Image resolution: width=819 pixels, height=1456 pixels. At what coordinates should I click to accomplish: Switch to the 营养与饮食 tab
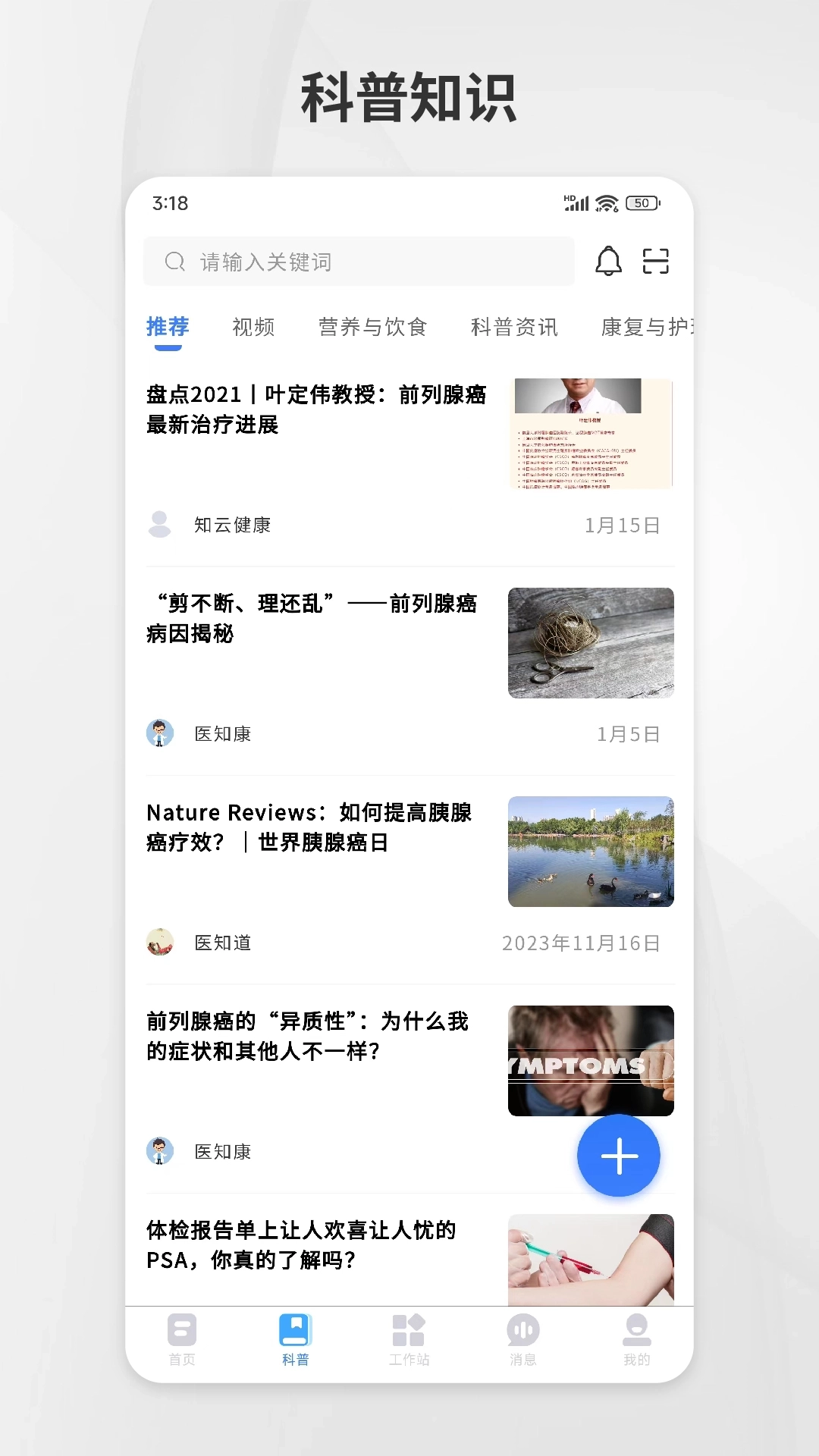pyautogui.click(x=374, y=327)
